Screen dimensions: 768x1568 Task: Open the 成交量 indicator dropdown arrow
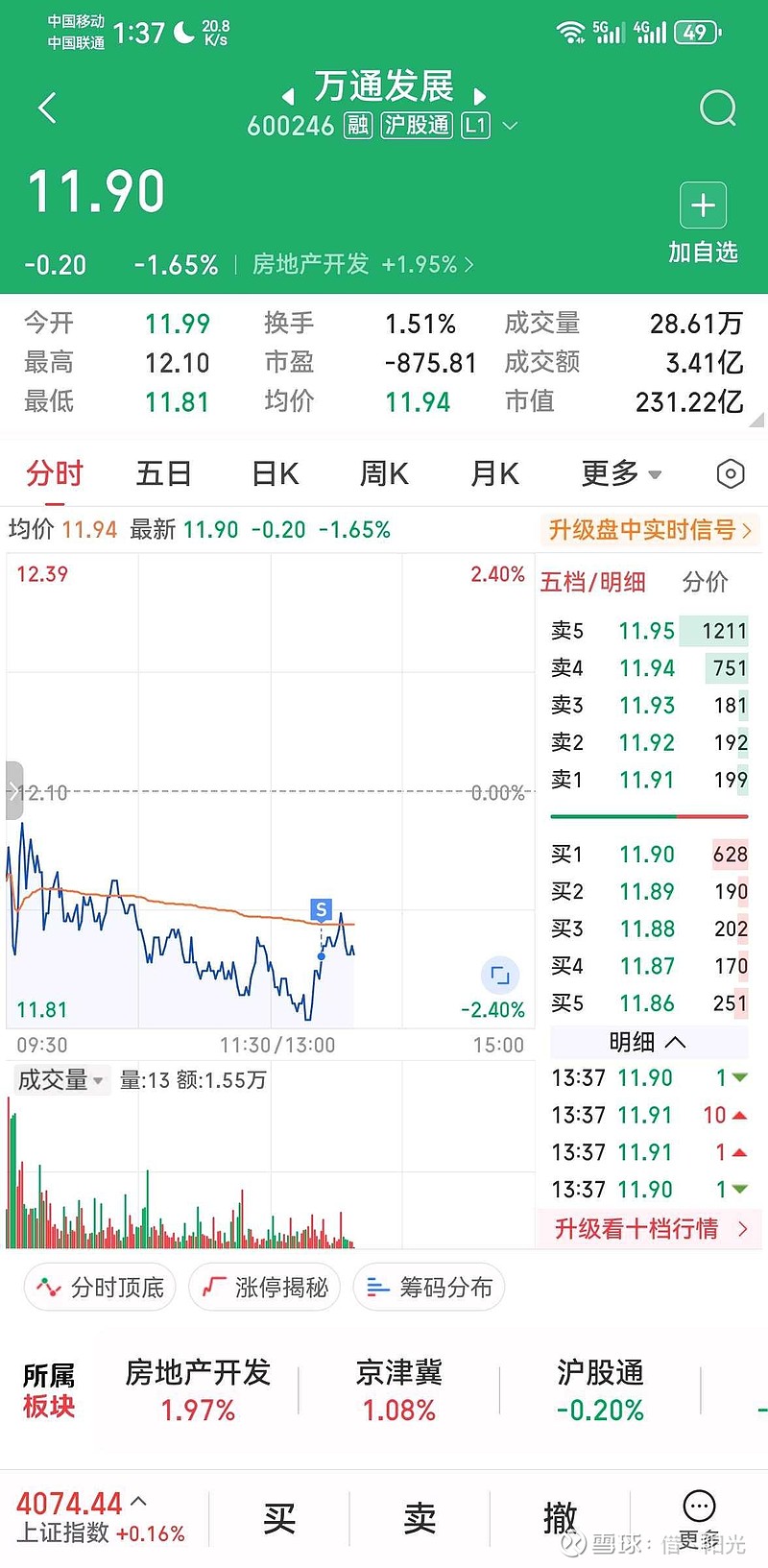[100, 1079]
